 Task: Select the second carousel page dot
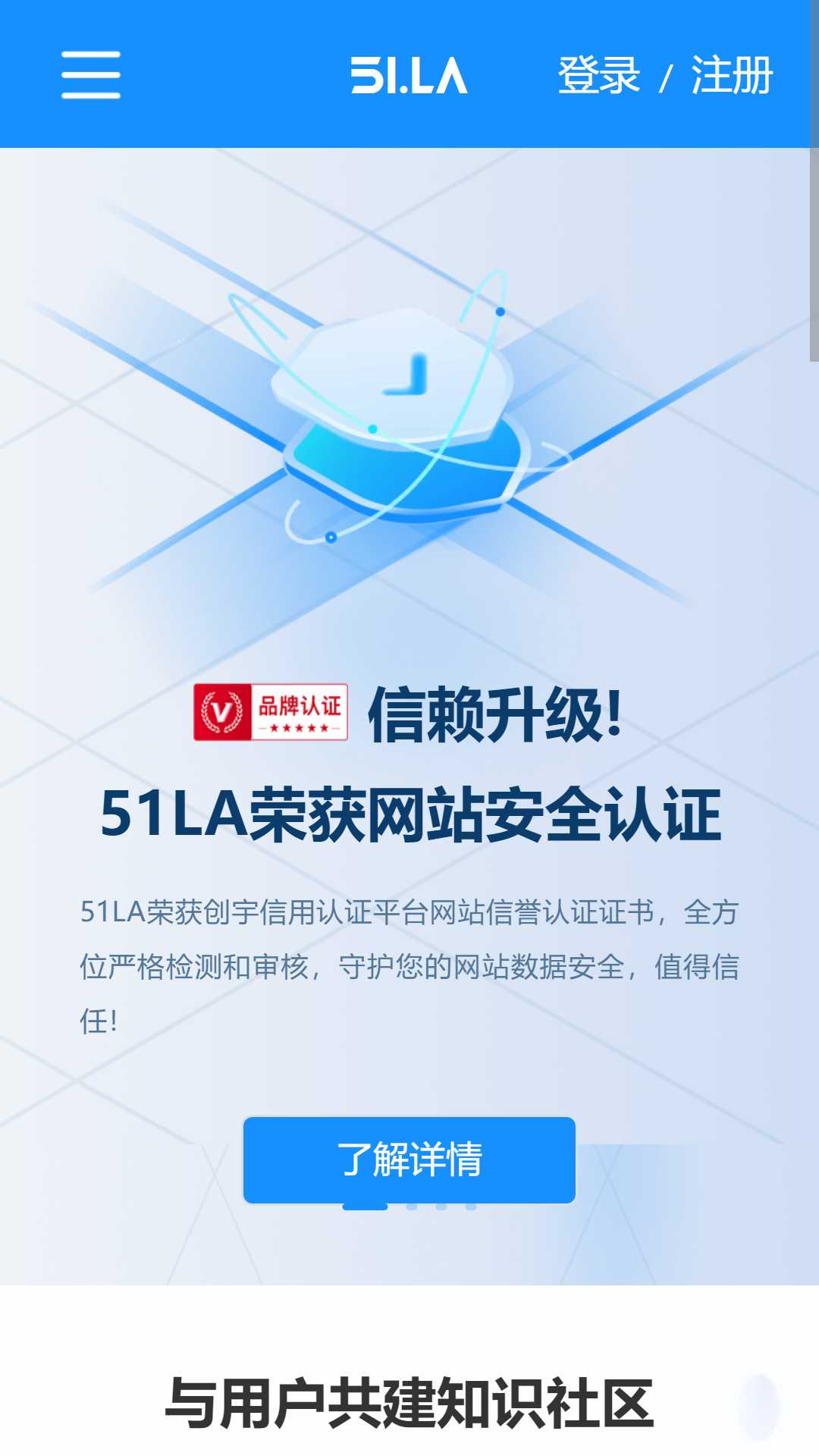pos(412,1207)
